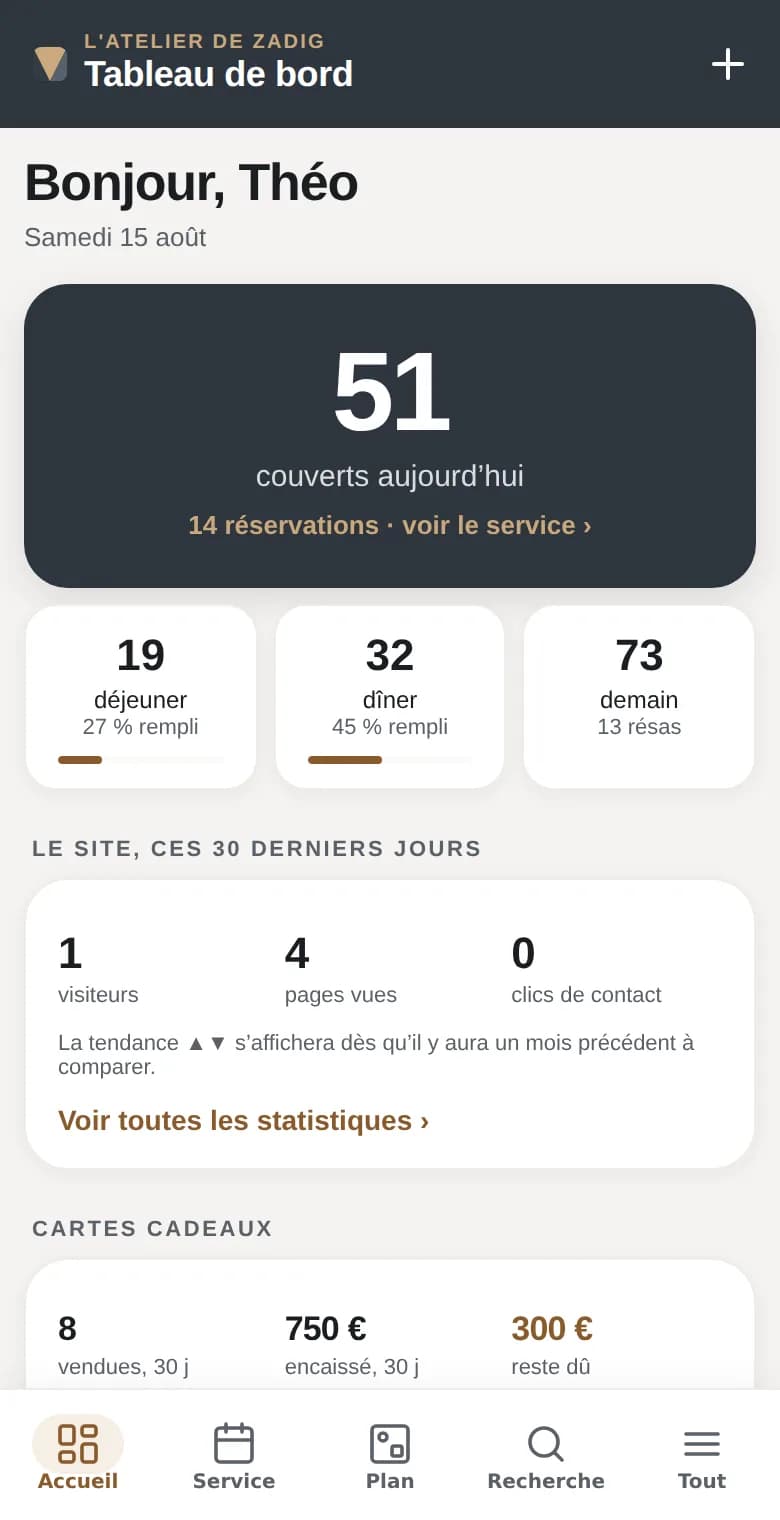Switch to the Service tab

(x=234, y=1455)
